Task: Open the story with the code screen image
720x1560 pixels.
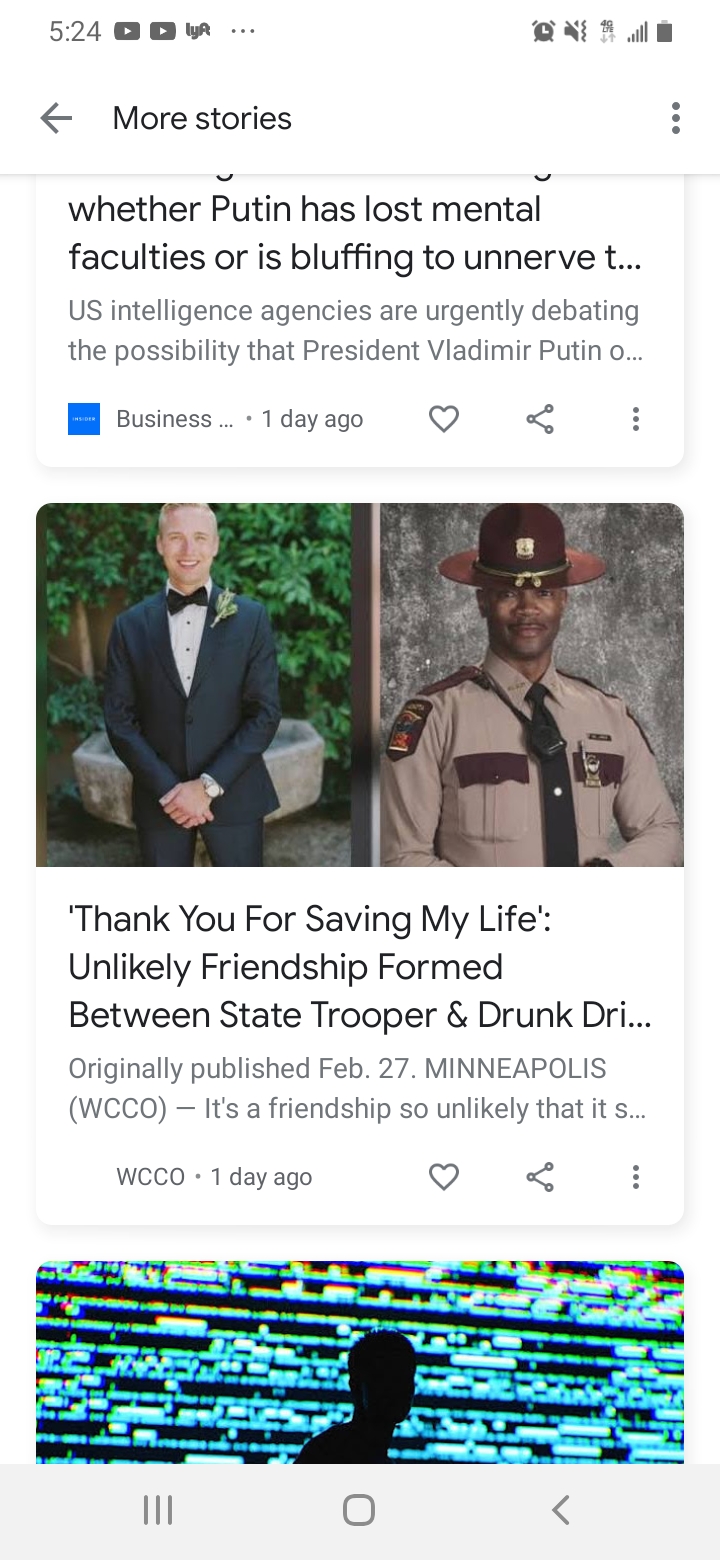Action: point(360,1362)
